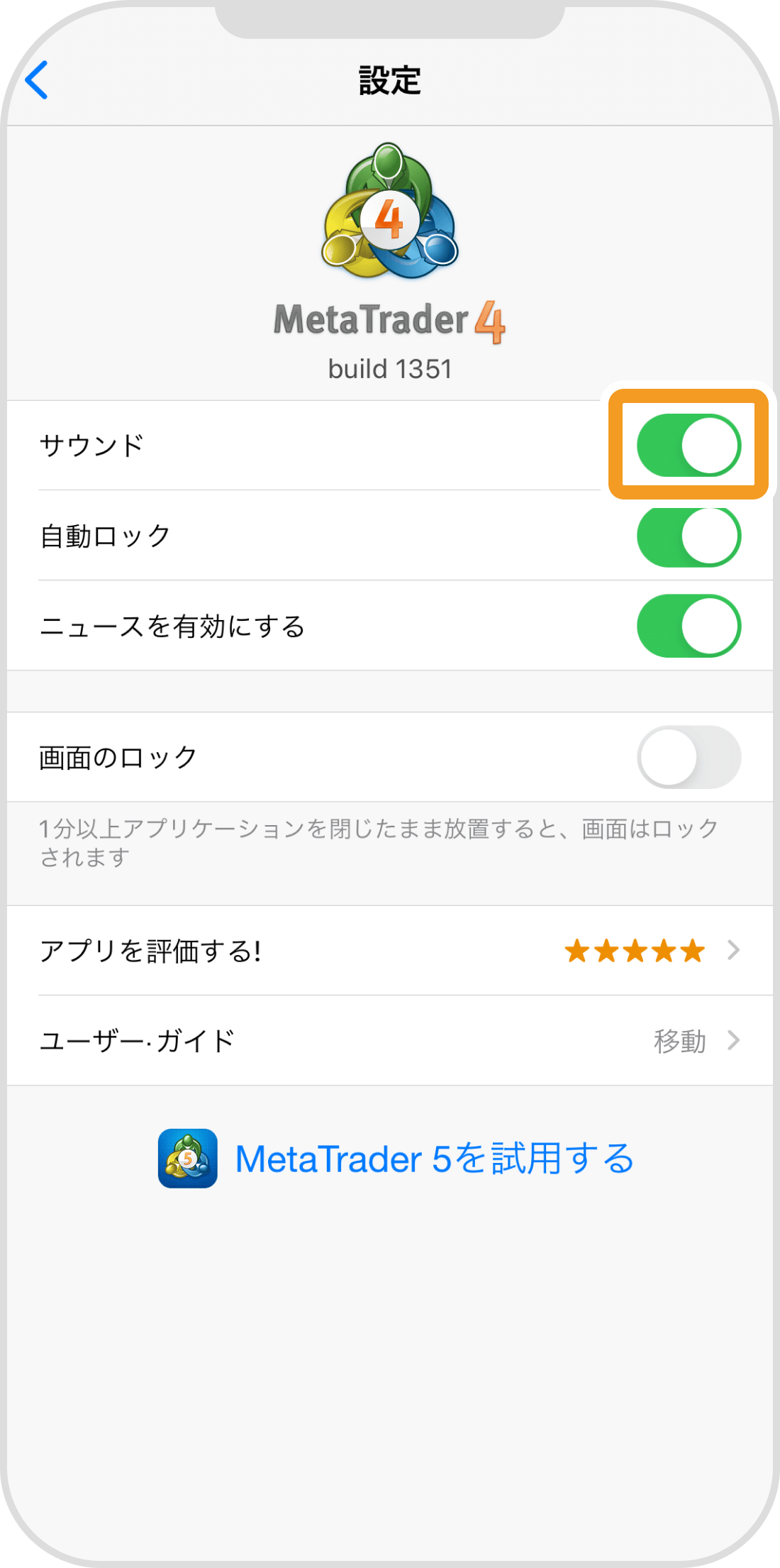Disable the ニュースを有効にする toggle
This screenshot has height=1568, width=780.
[x=688, y=626]
